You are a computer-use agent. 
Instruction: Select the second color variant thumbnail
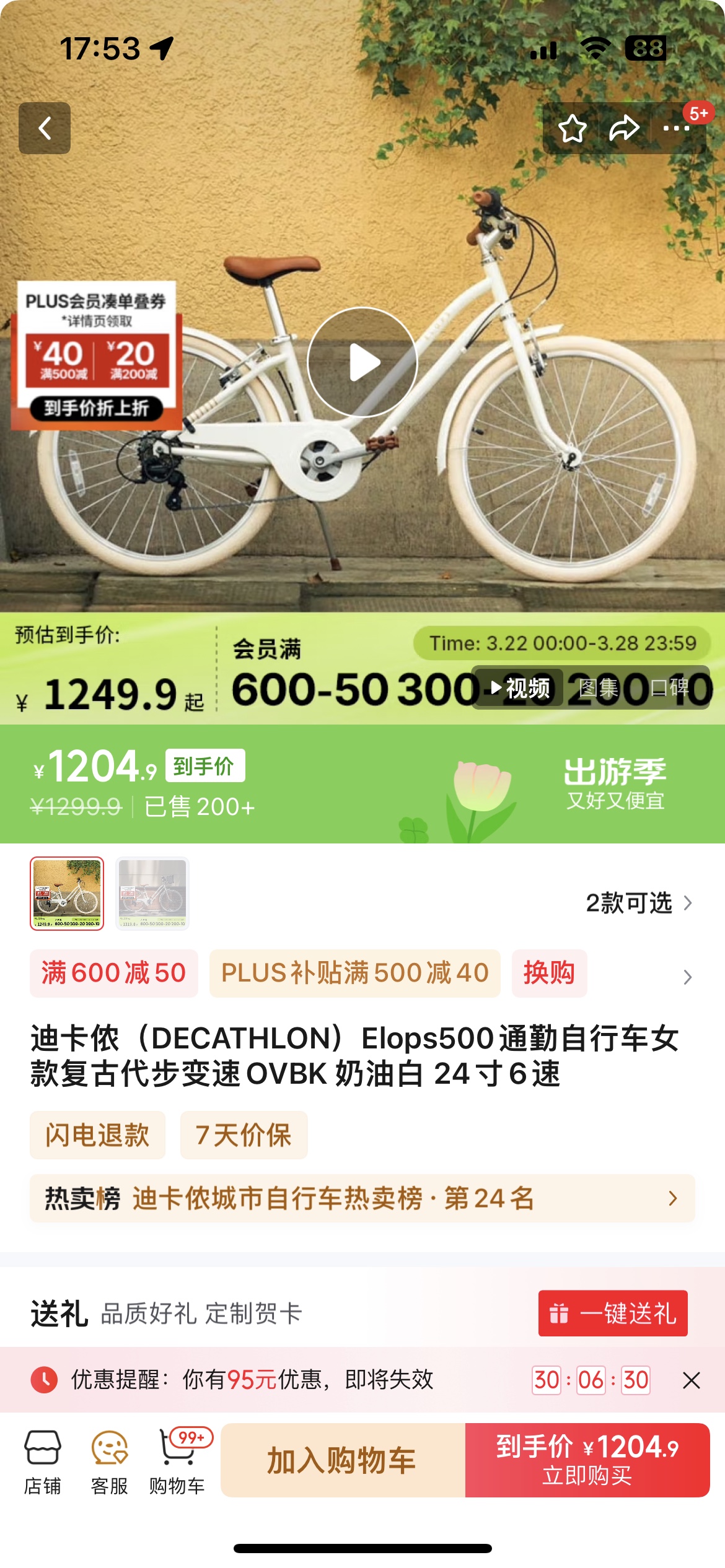point(152,893)
